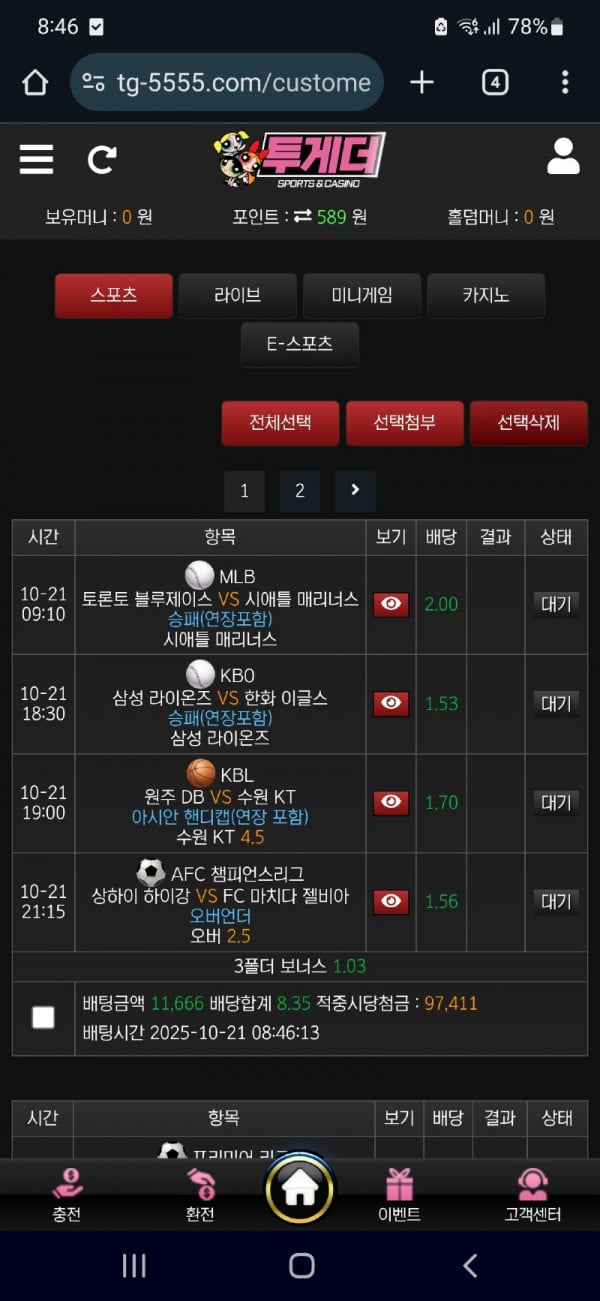The image size is (600, 1301).
Task: View details of the MLB match
Action: coord(391,604)
